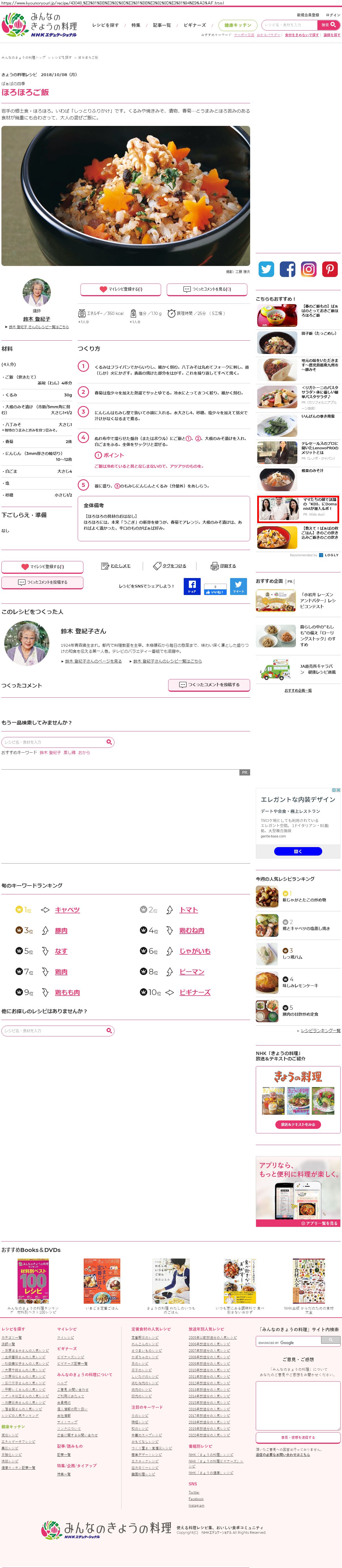Tweet this recipe
The image size is (342, 1568).
(238, 586)
